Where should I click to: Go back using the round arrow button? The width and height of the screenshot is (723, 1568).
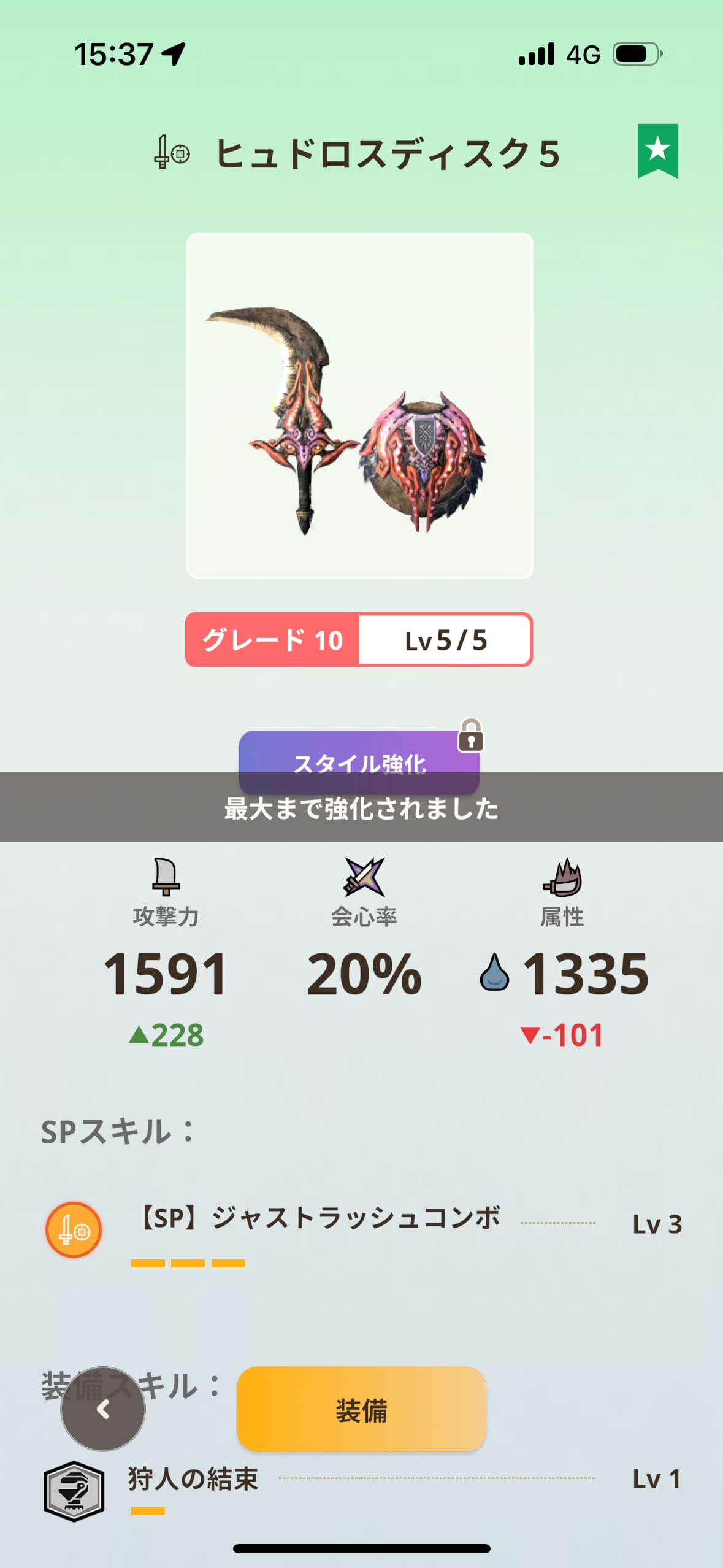pos(103,1409)
